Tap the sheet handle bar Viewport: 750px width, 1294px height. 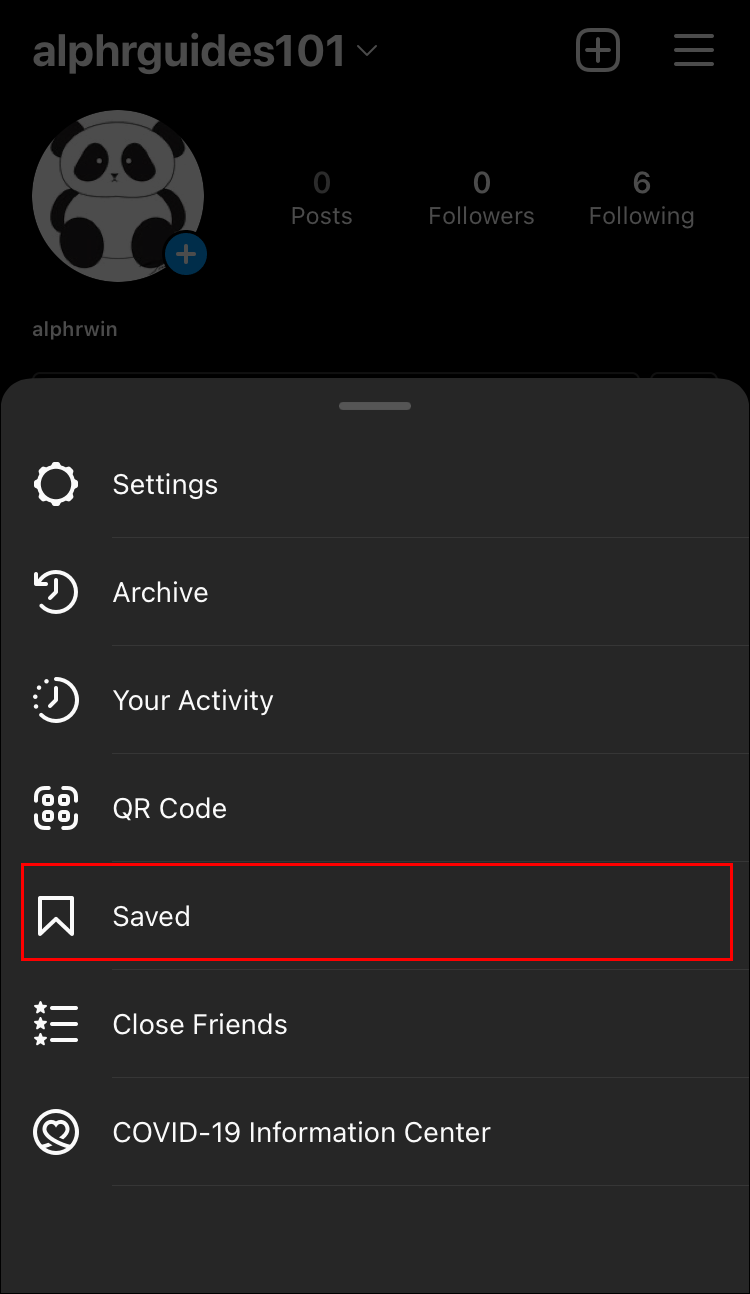pyautogui.click(x=375, y=406)
